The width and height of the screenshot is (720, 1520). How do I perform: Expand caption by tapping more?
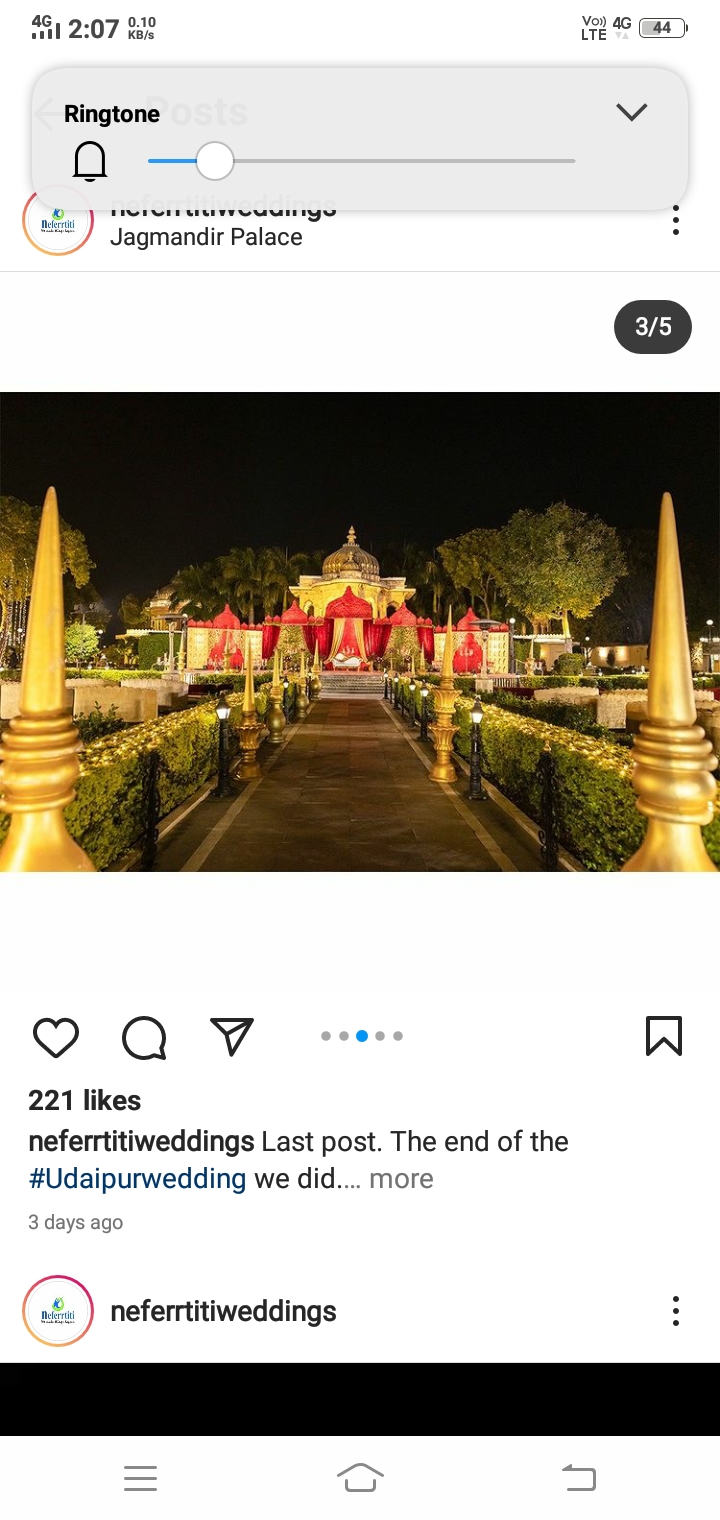(401, 1179)
